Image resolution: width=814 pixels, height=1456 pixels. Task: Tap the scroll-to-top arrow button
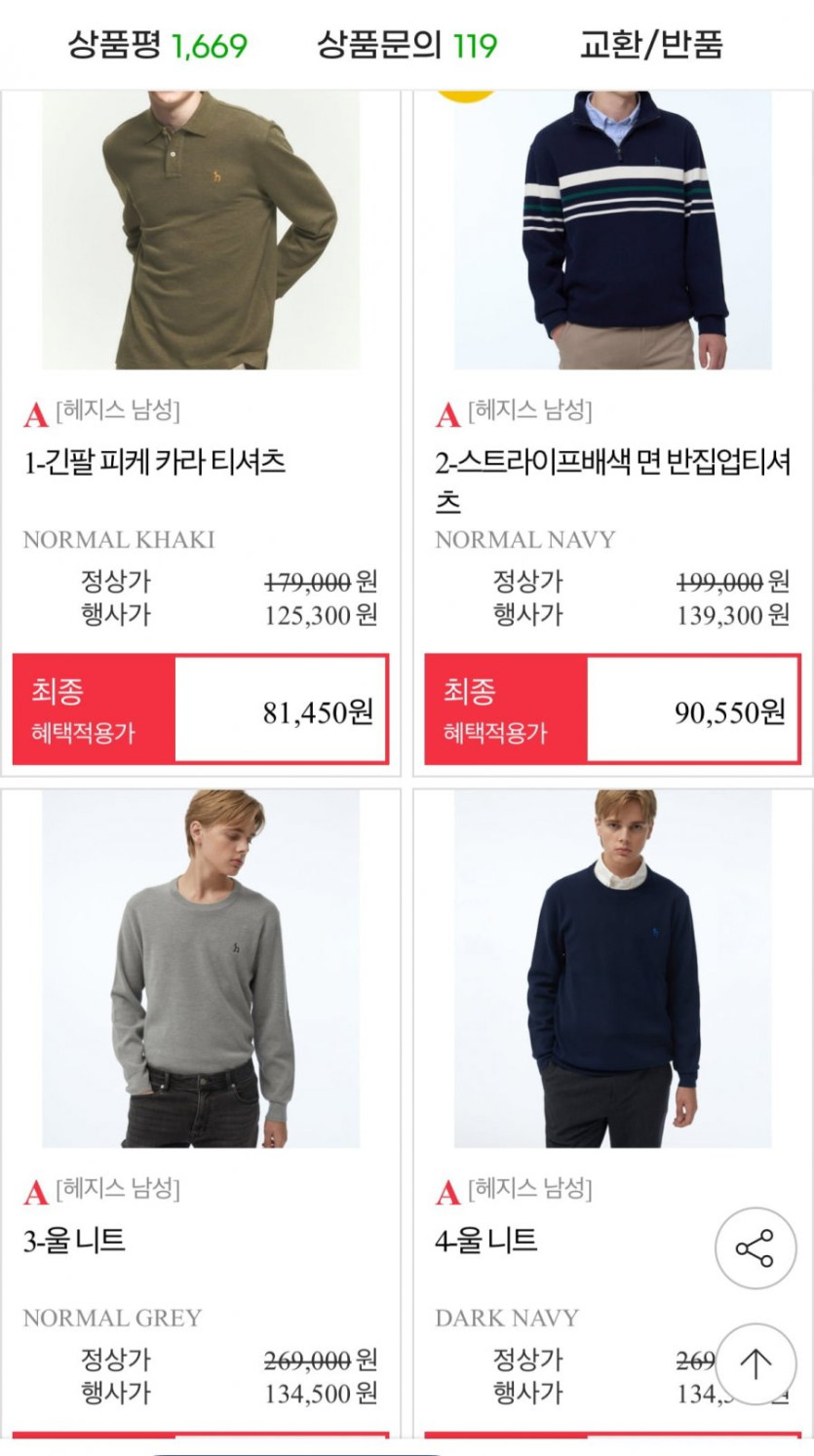[755, 1364]
